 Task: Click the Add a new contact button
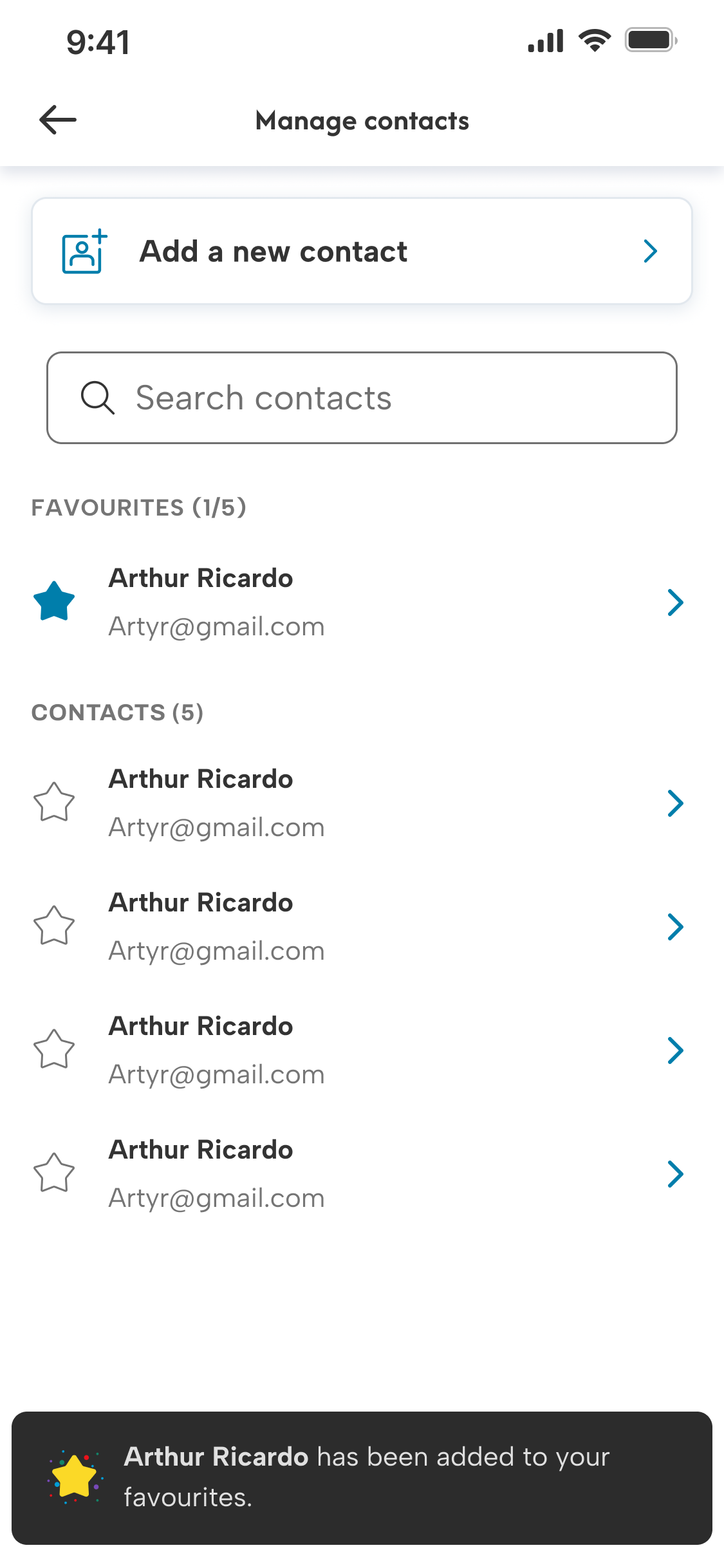pos(362,250)
